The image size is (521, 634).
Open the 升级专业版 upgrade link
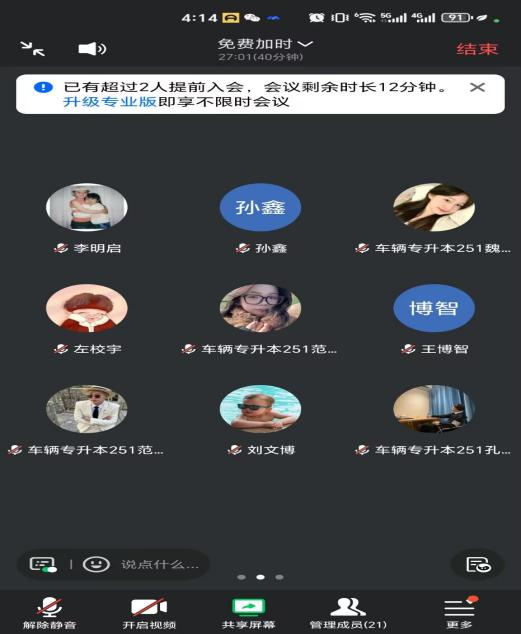pyautogui.click(x=110, y=101)
